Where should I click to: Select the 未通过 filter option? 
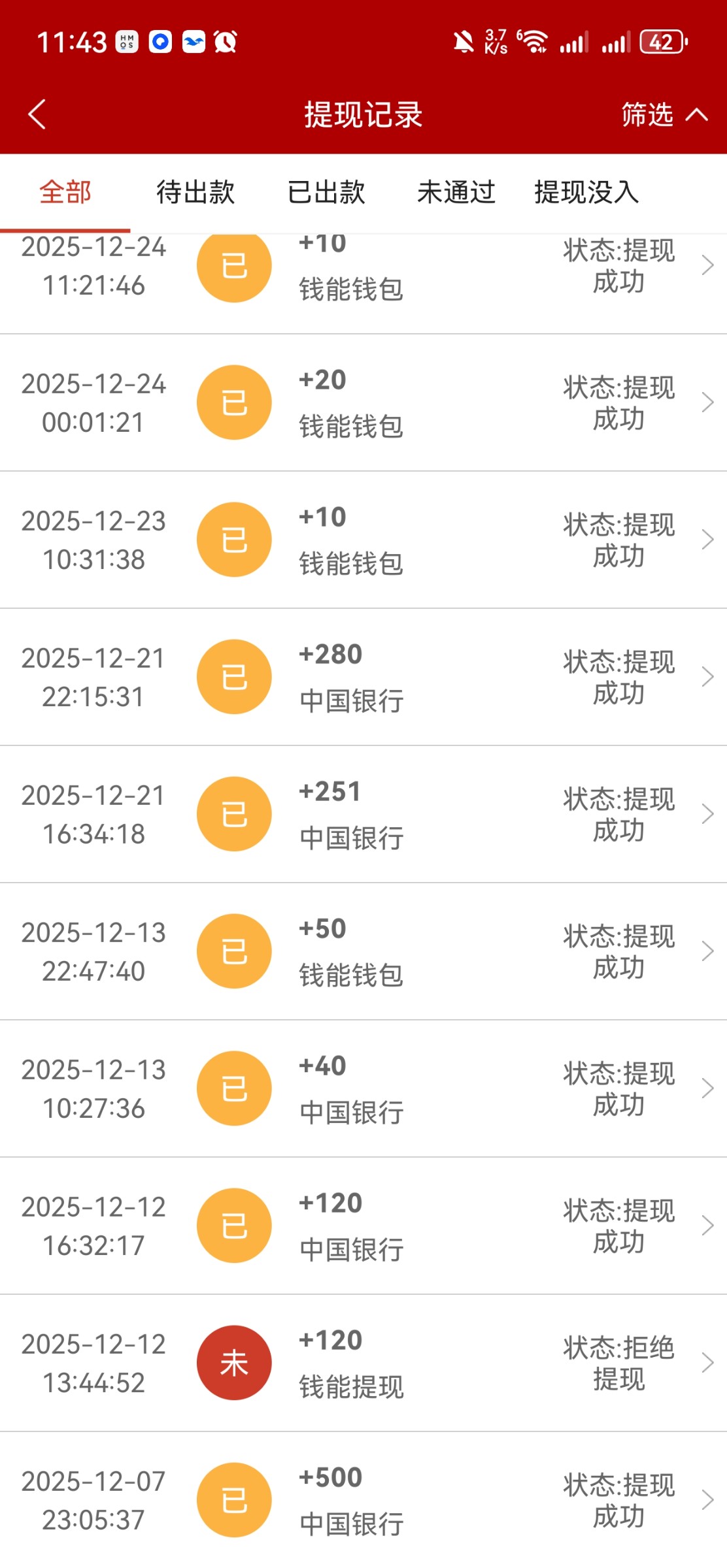[456, 193]
